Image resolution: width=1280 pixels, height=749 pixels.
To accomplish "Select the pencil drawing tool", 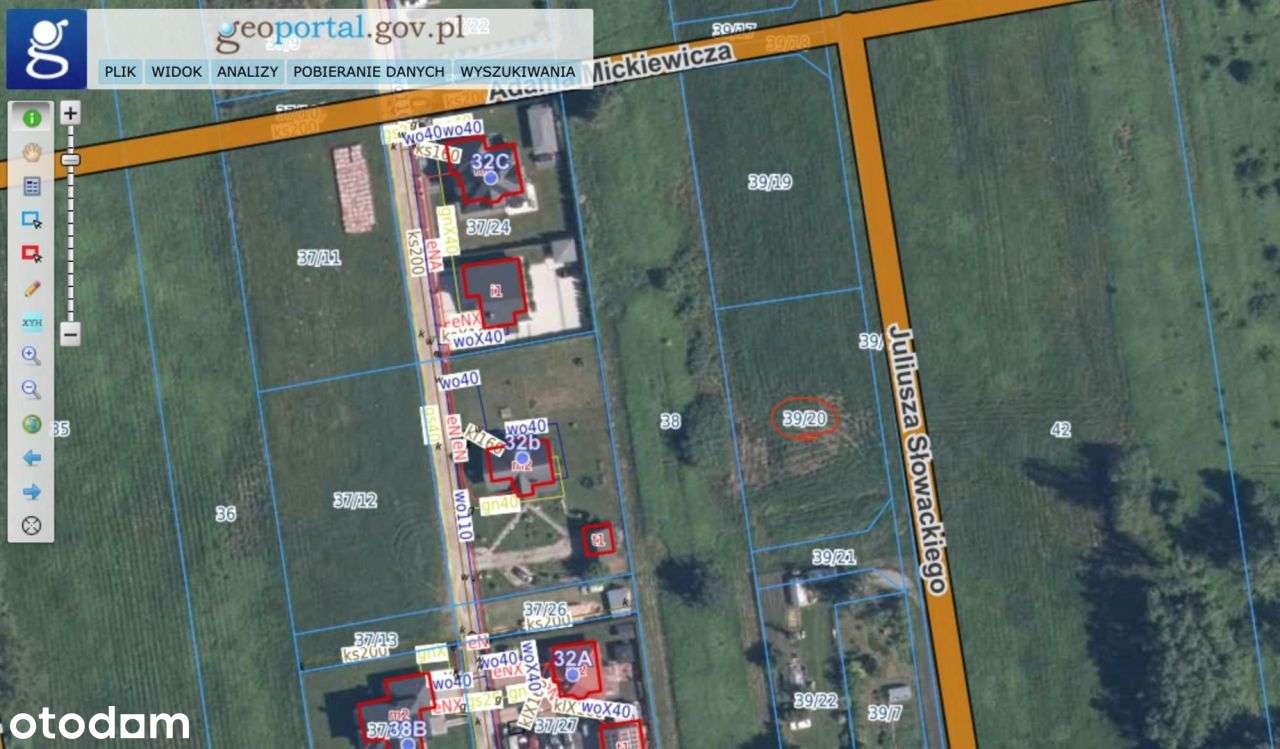I will pos(32,288).
